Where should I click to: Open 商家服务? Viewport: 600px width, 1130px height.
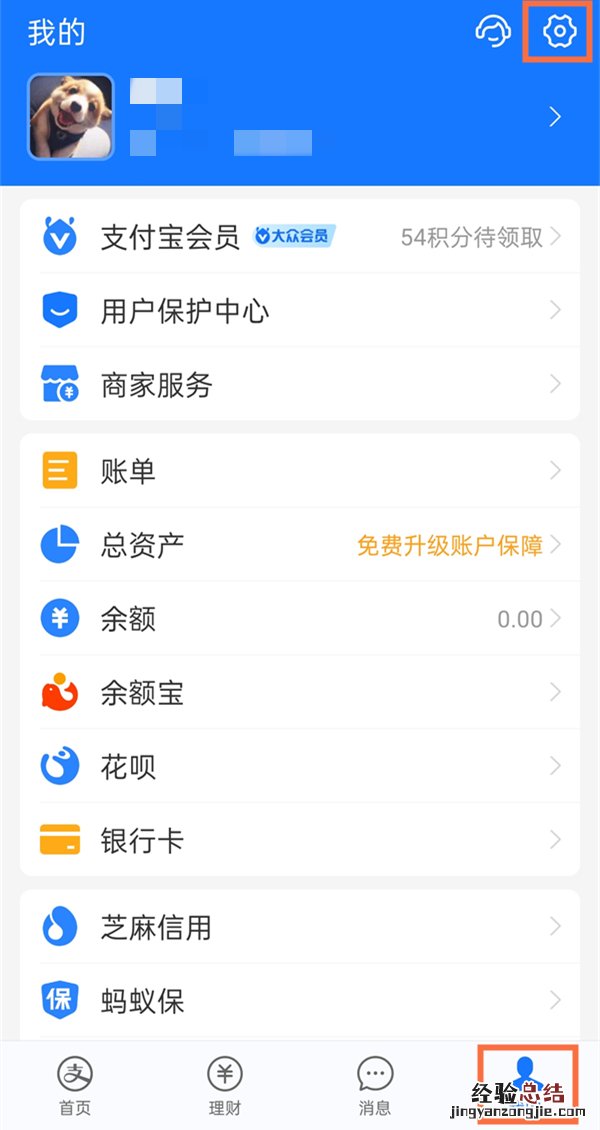pos(300,385)
